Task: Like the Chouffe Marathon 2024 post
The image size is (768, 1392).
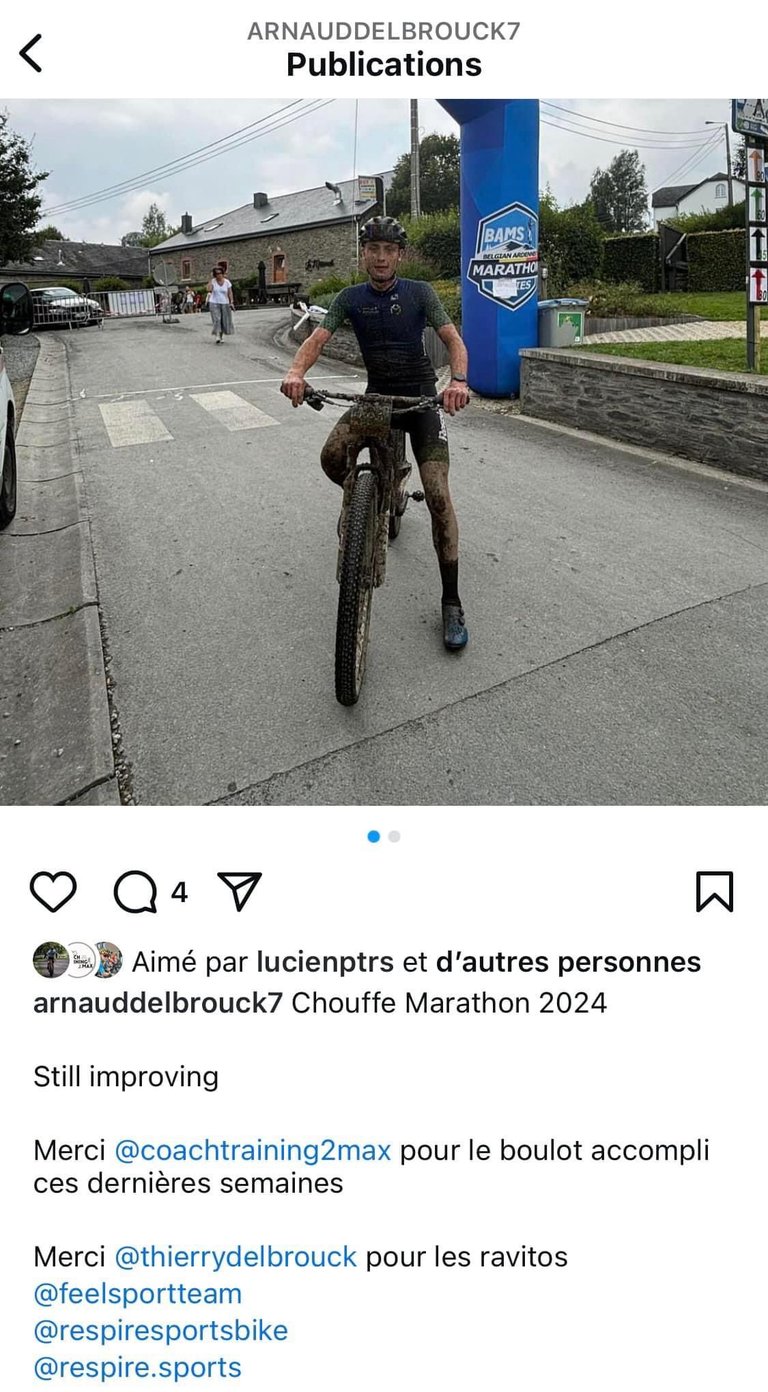Action: (53, 891)
